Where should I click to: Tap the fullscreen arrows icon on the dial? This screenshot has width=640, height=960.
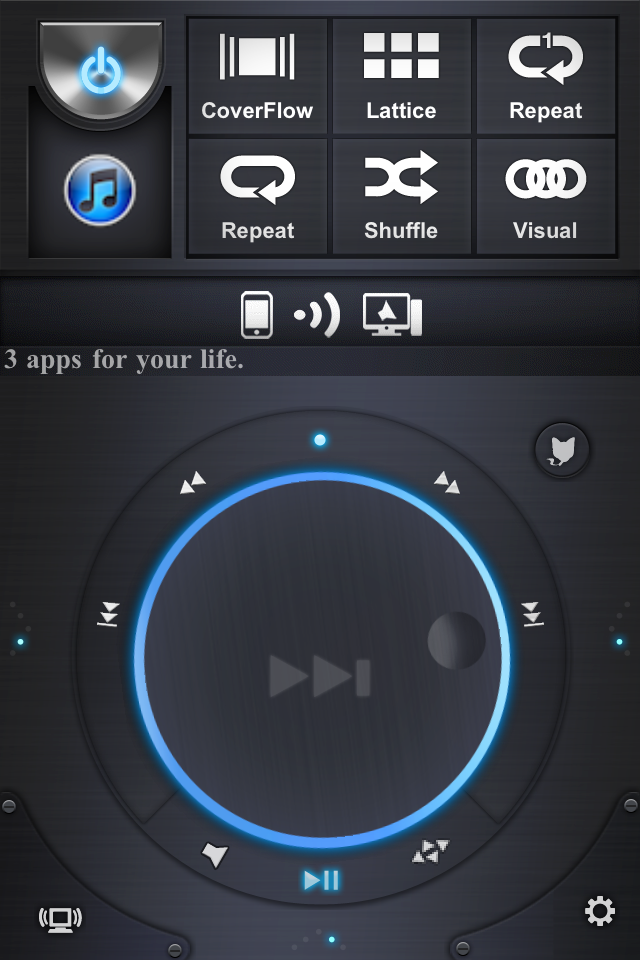[431, 852]
